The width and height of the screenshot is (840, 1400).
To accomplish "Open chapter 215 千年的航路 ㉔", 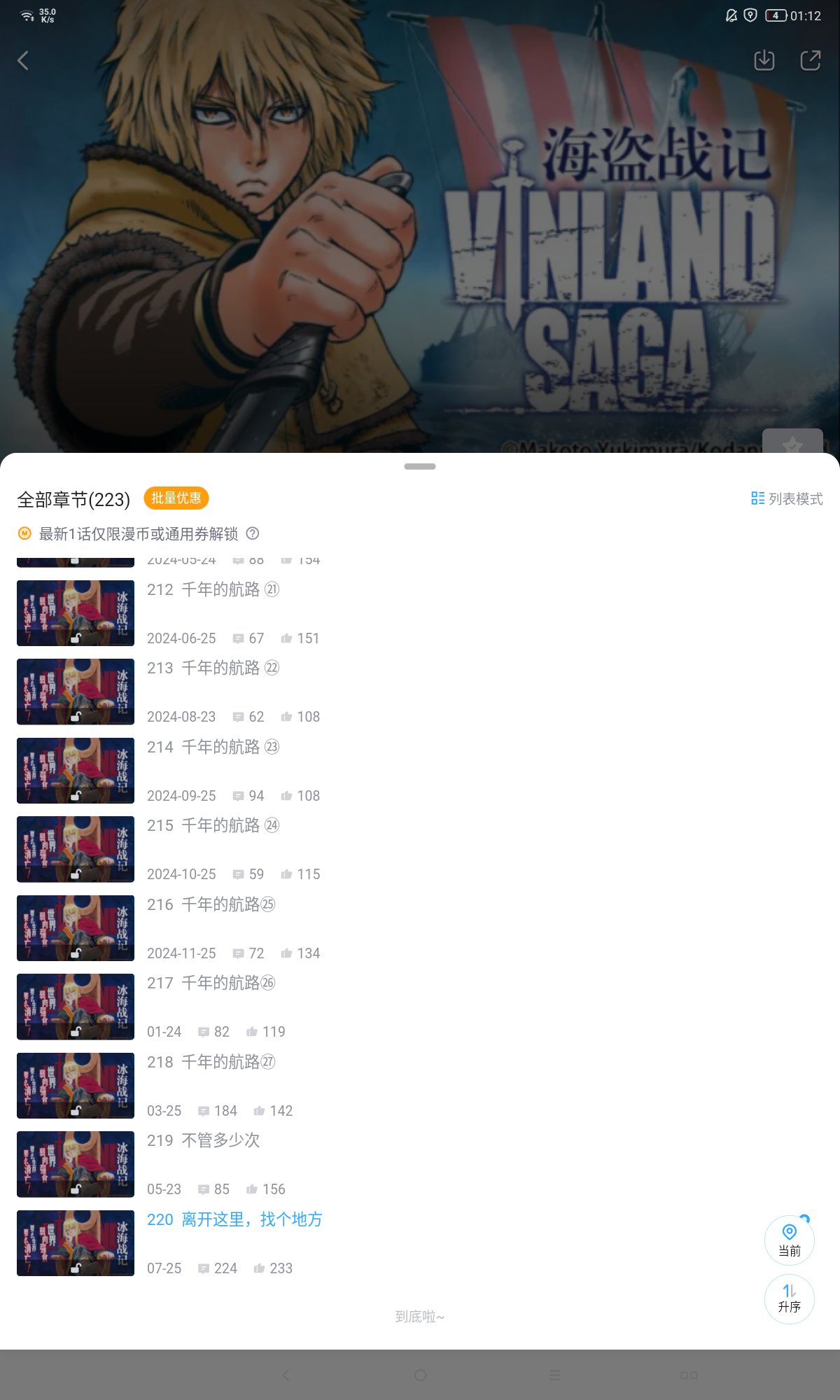I will [213, 826].
